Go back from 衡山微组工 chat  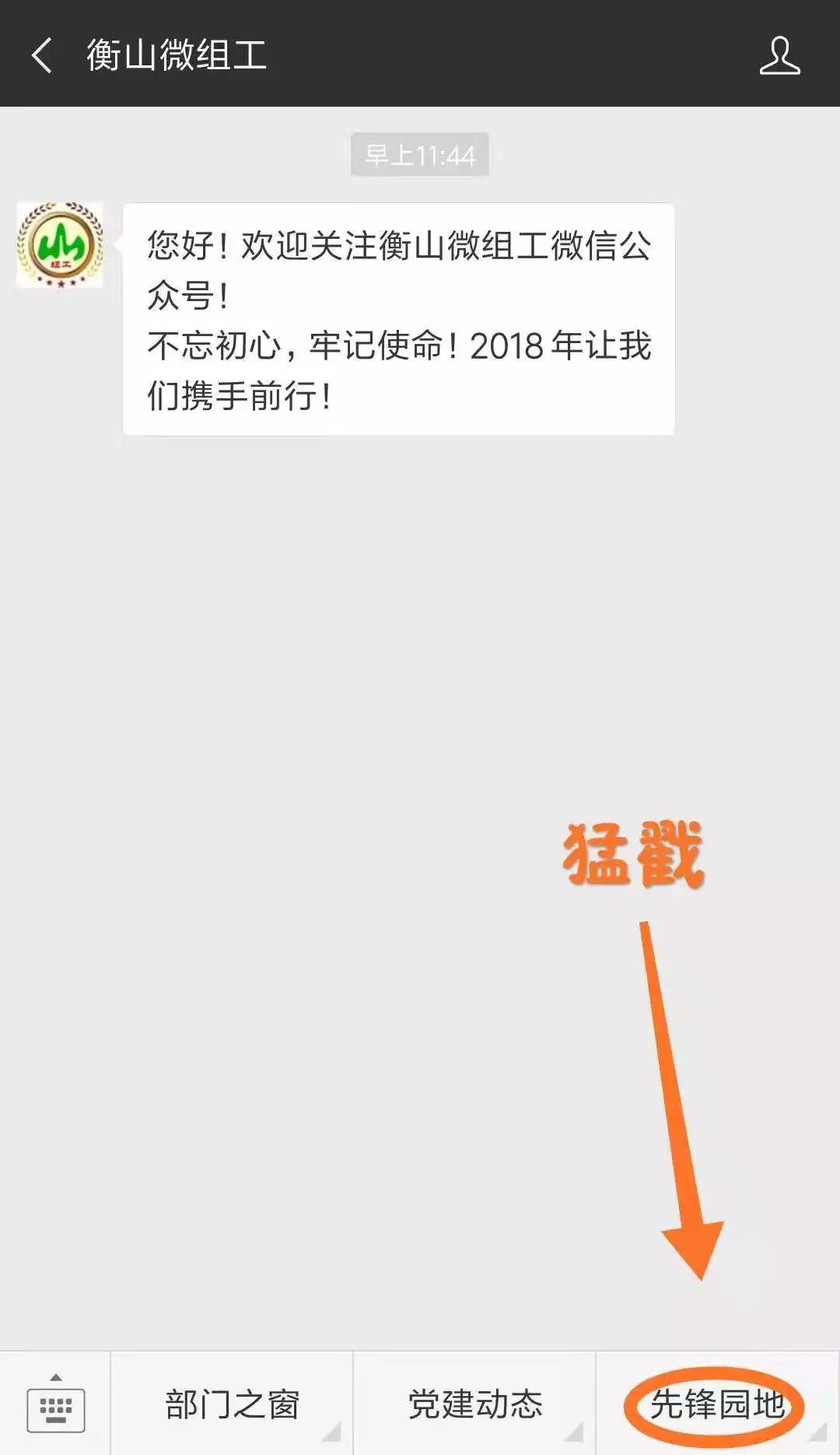42,56
